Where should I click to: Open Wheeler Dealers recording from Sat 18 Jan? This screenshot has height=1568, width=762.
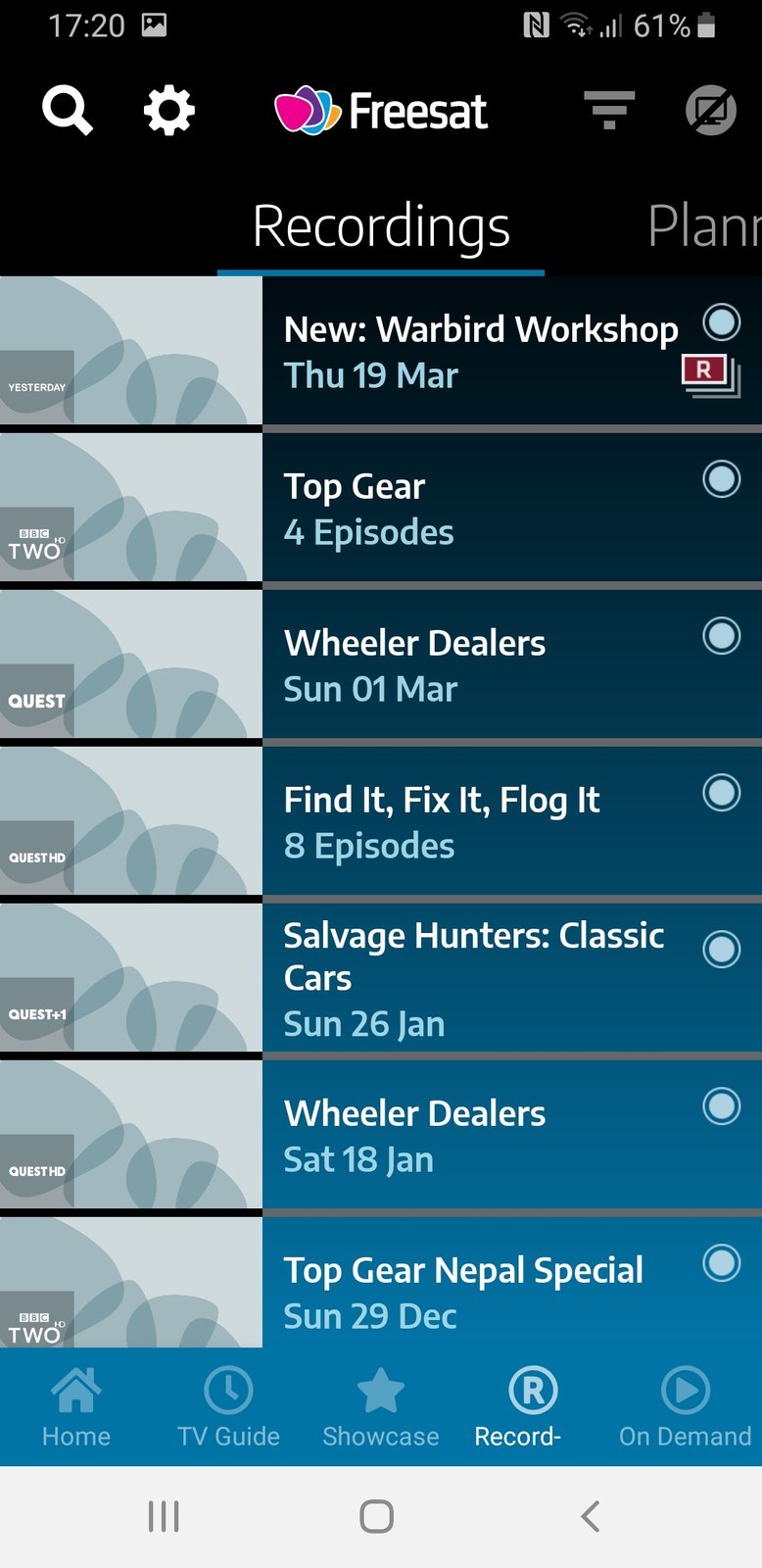[x=381, y=1135]
